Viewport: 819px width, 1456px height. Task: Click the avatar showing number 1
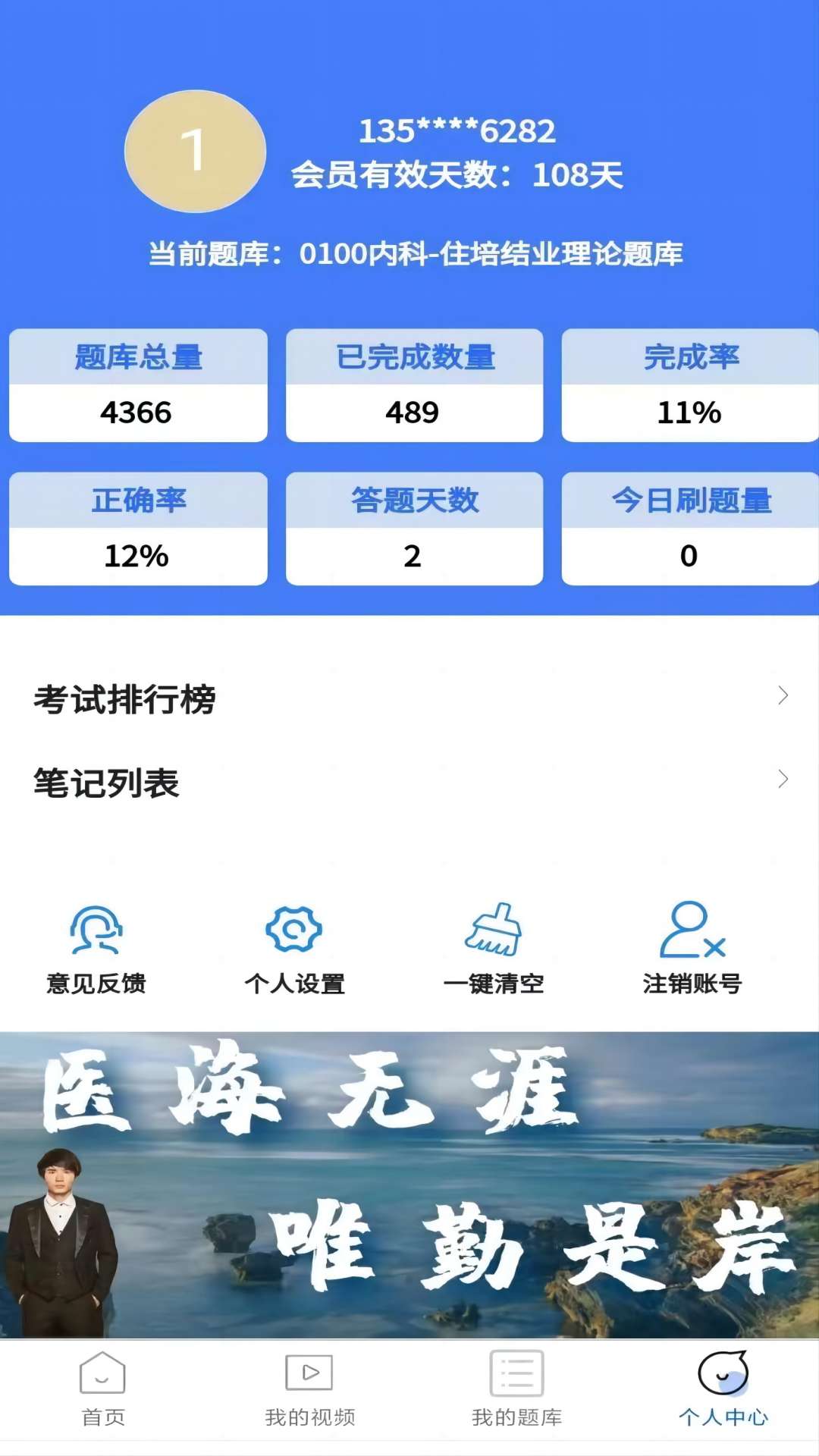point(196,150)
